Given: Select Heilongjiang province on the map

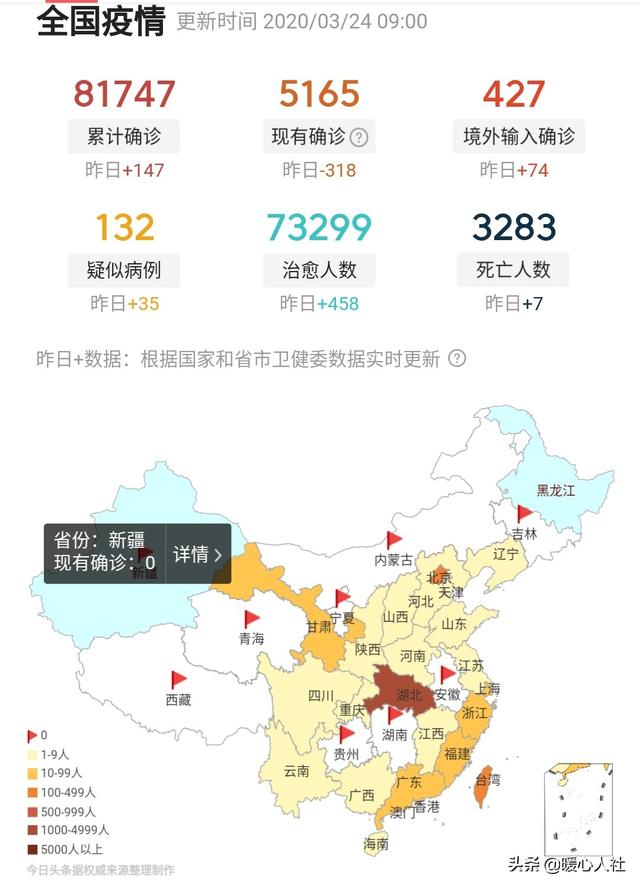Looking at the screenshot, I should [556, 491].
